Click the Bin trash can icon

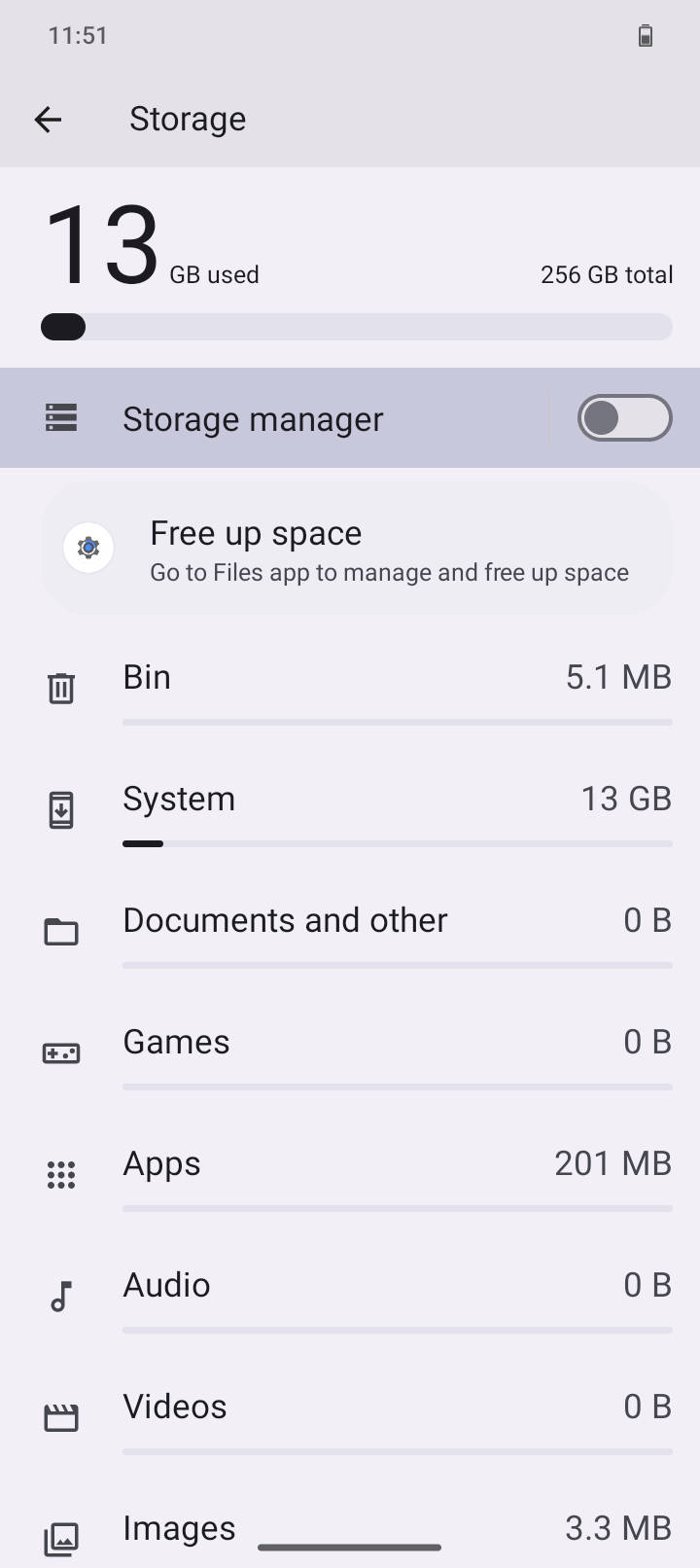pos(60,688)
